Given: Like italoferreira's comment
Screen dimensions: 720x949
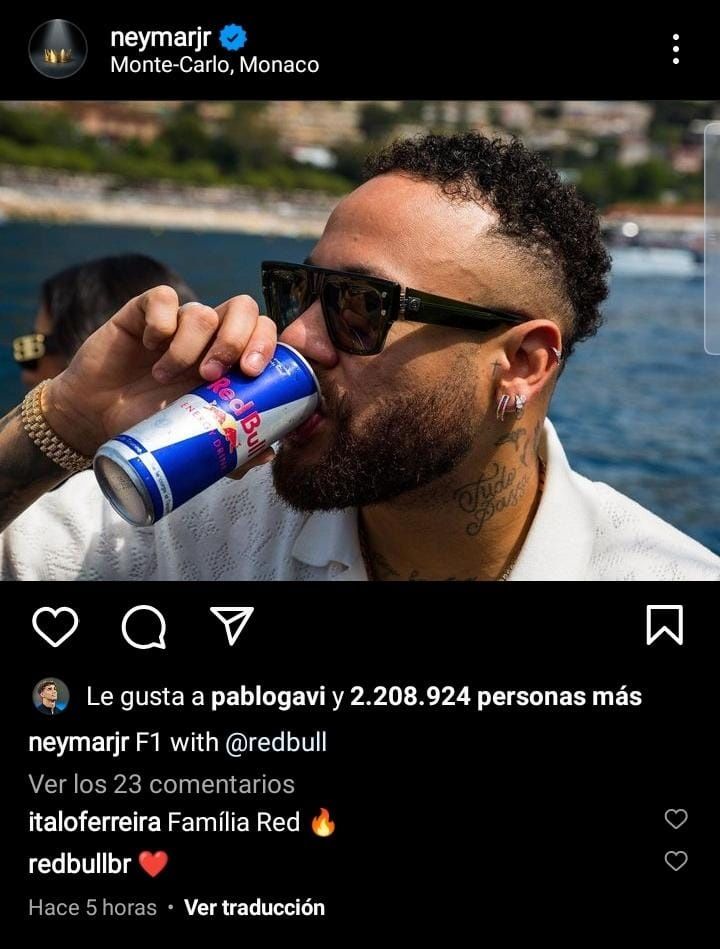Looking at the screenshot, I should (676, 819).
